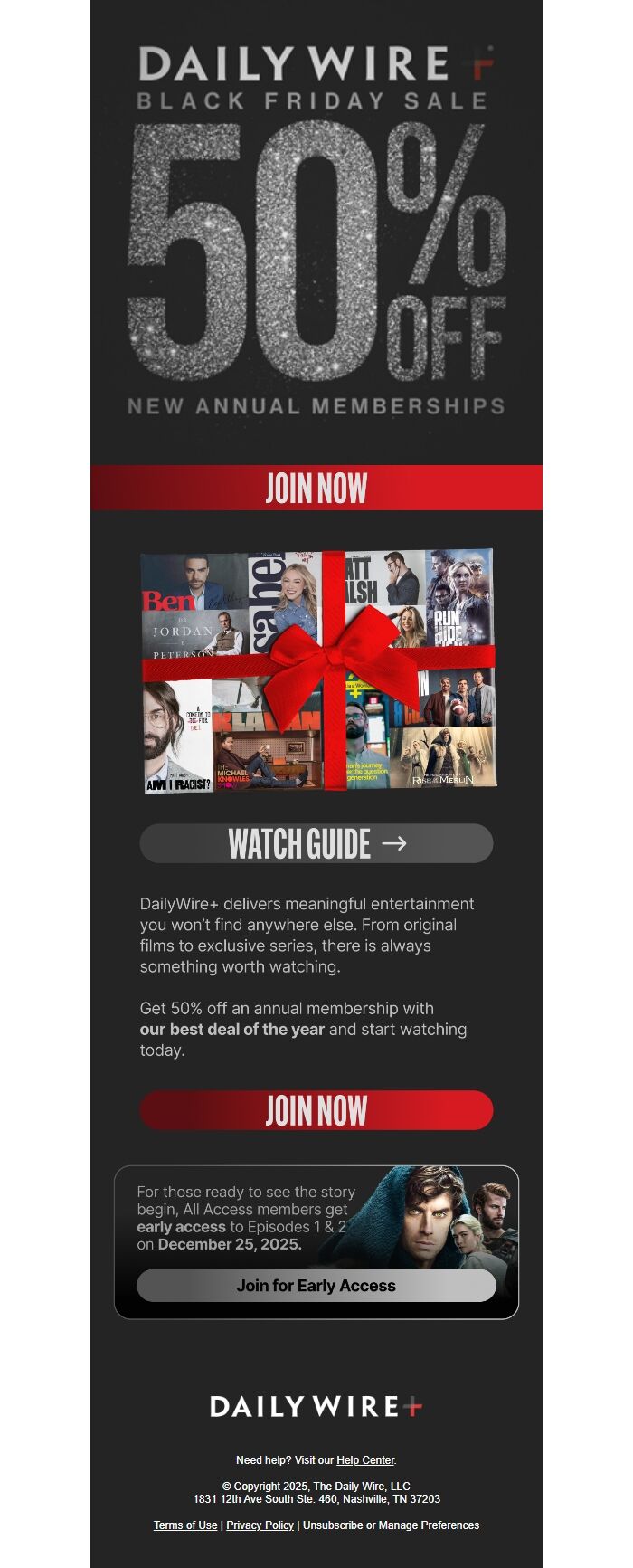Image resolution: width=633 pixels, height=1568 pixels.
Task: Open the Terms of Use link
Action: 185,1525
